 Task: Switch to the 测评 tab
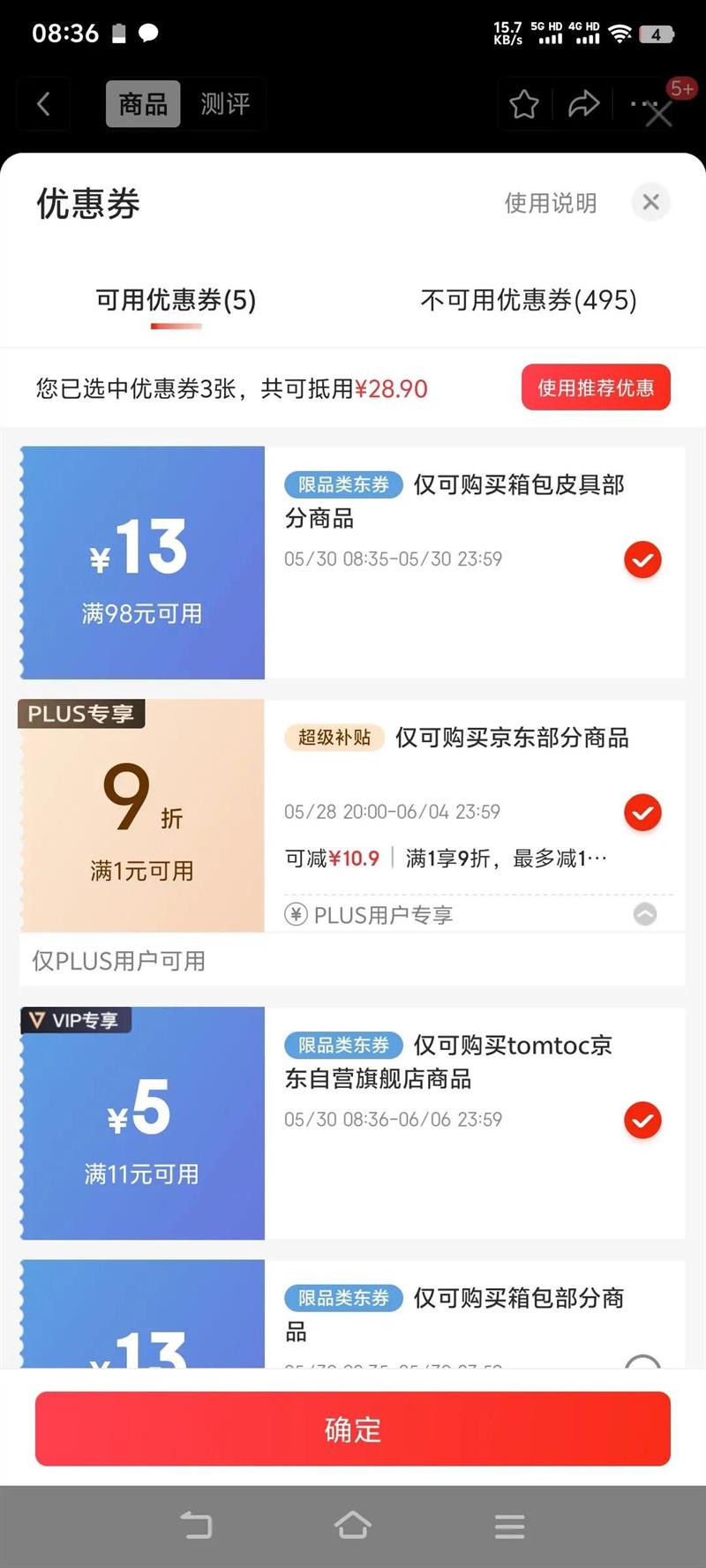225,104
